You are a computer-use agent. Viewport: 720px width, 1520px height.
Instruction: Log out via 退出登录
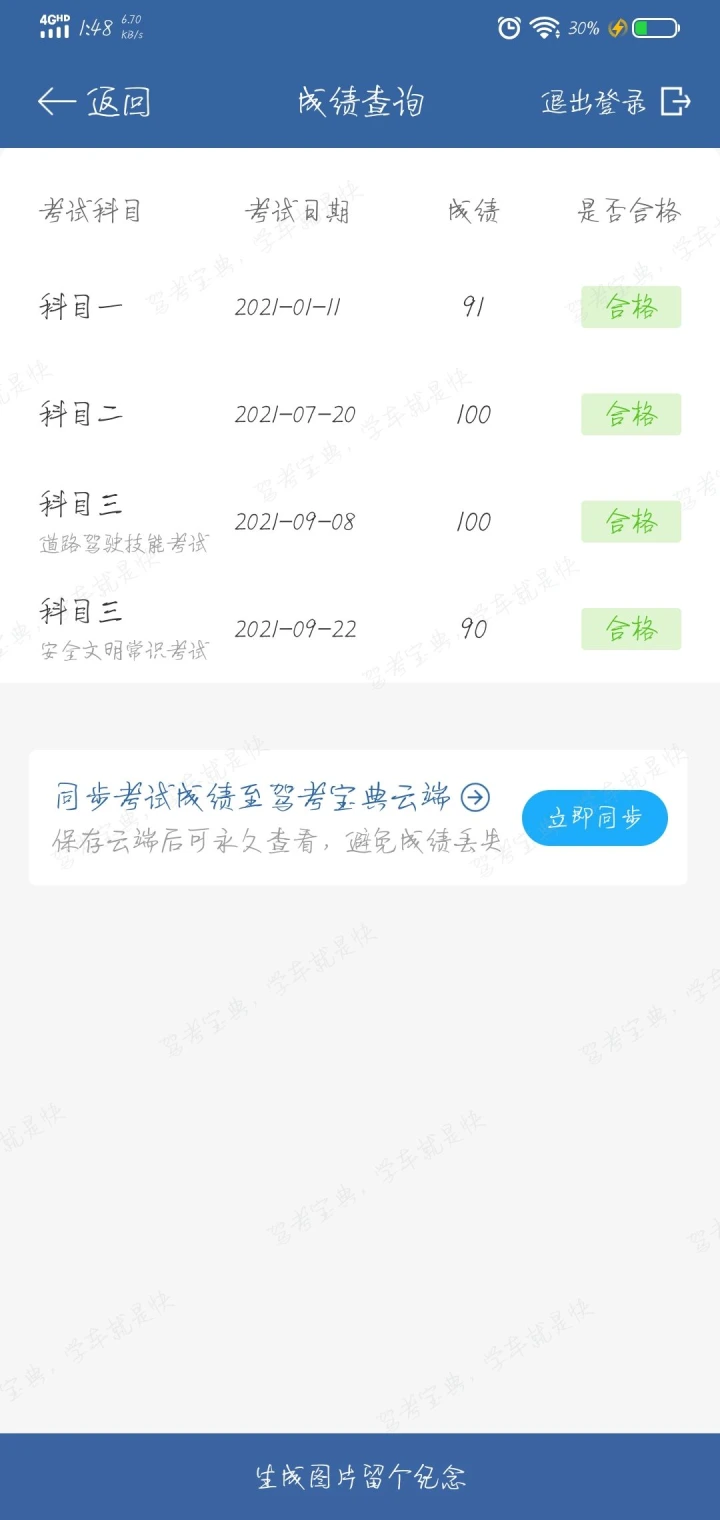coord(616,102)
